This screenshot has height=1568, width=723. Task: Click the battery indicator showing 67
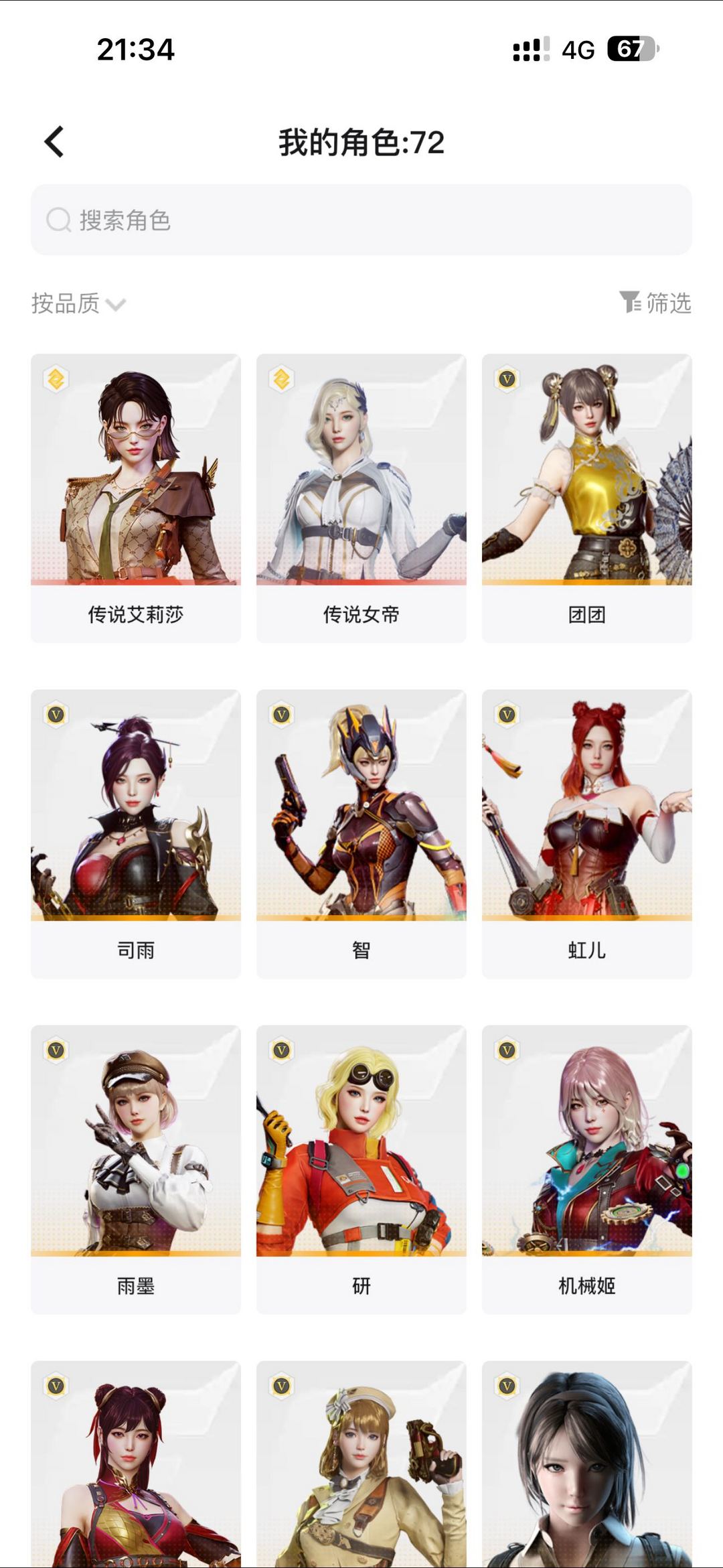coord(632,48)
